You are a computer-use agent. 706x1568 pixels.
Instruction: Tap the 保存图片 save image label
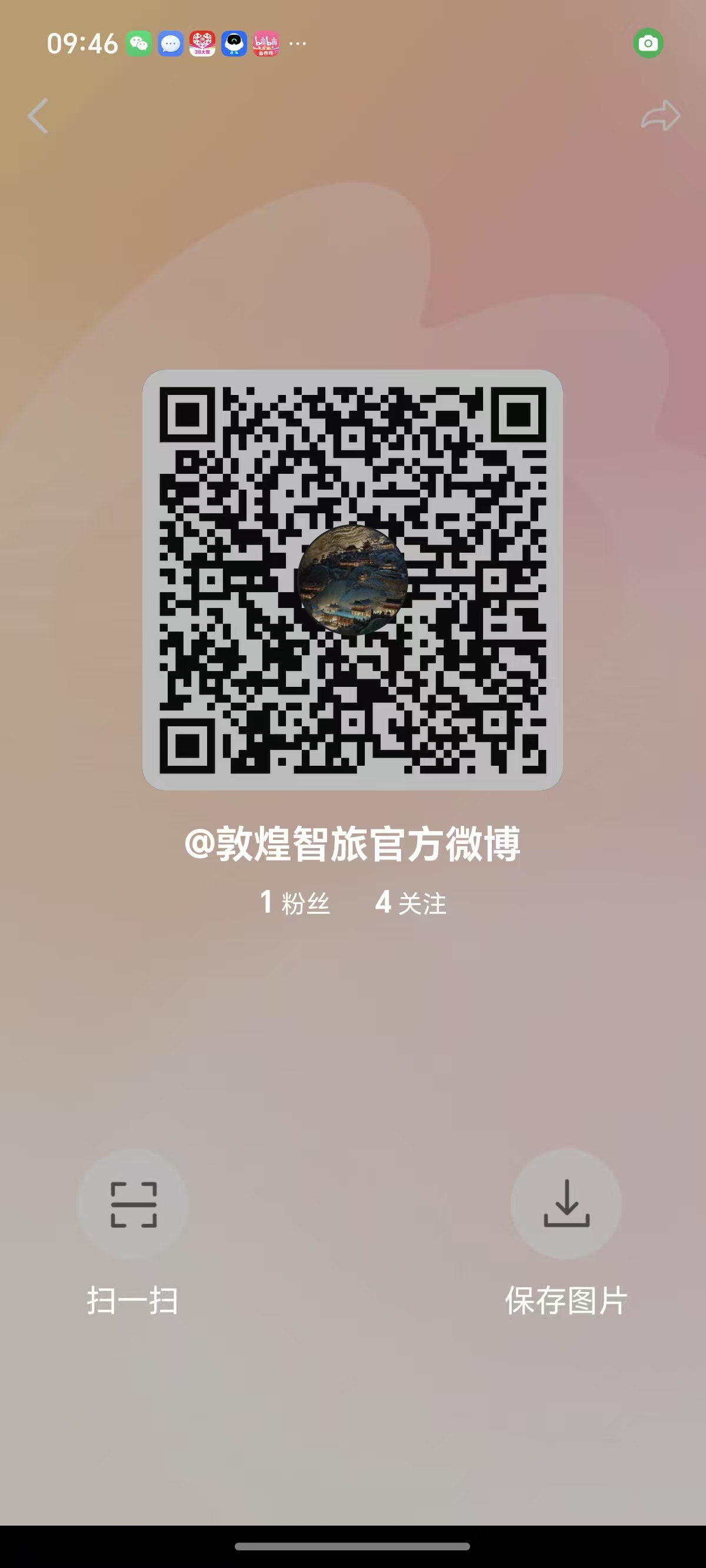[x=566, y=1300]
